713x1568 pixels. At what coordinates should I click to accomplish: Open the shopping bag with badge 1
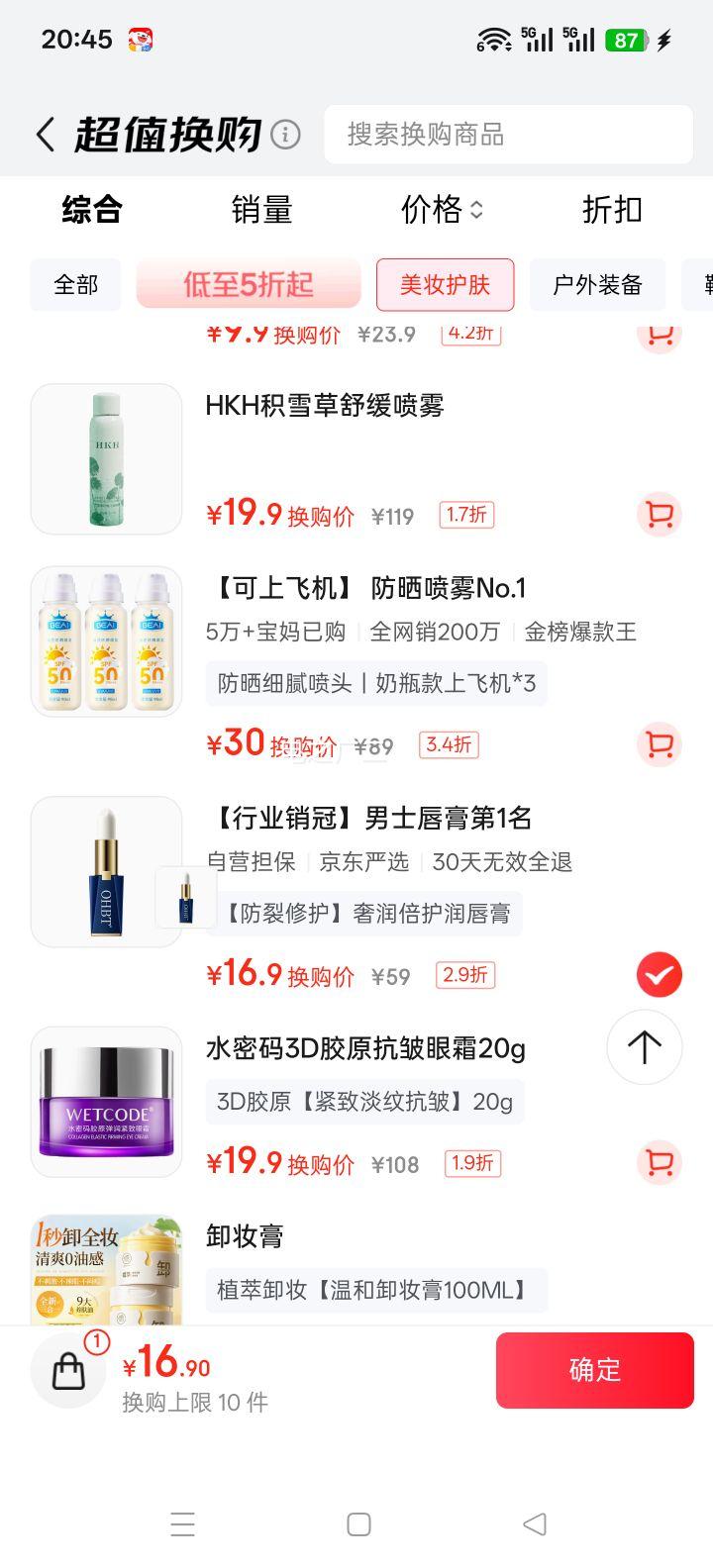[x=67, y=1370]
